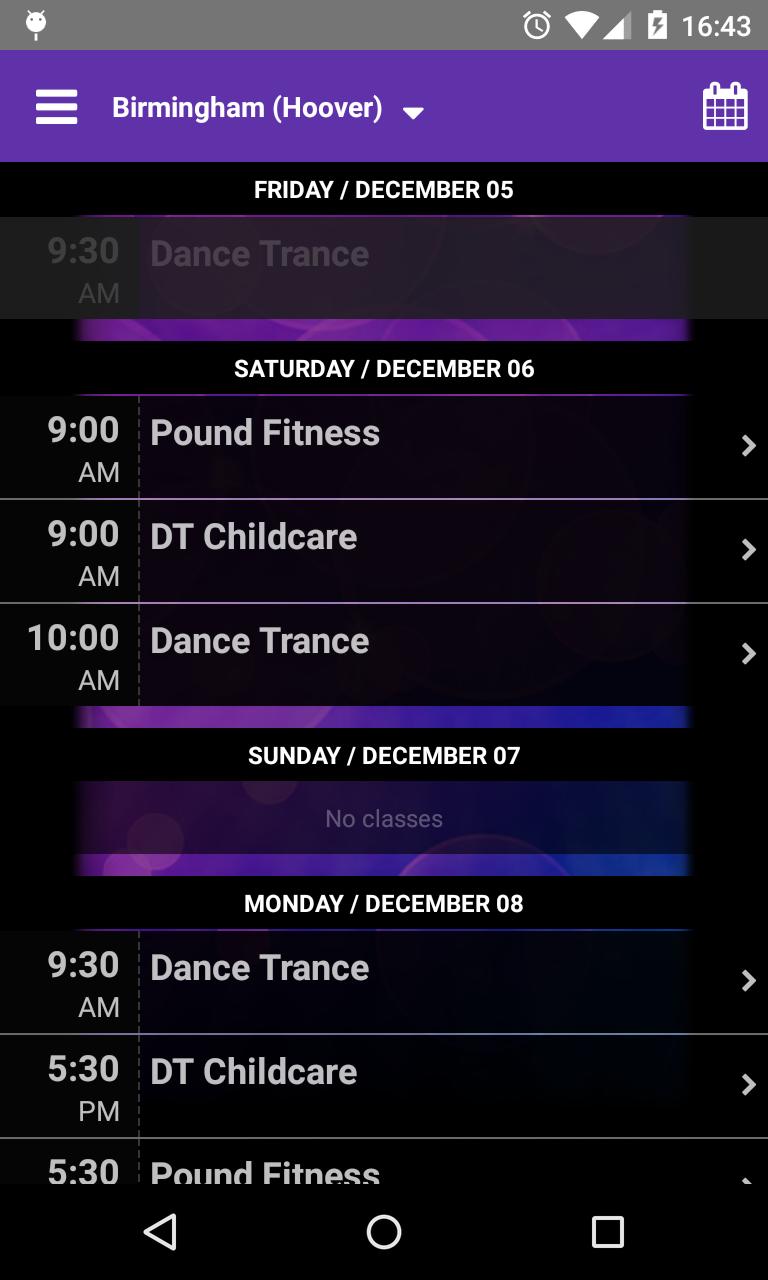Image resolution: width=768 pixels, height=1280 pixels.
Task: Expand Saturday's Pound Fitness class details
Action: (384, 447)
